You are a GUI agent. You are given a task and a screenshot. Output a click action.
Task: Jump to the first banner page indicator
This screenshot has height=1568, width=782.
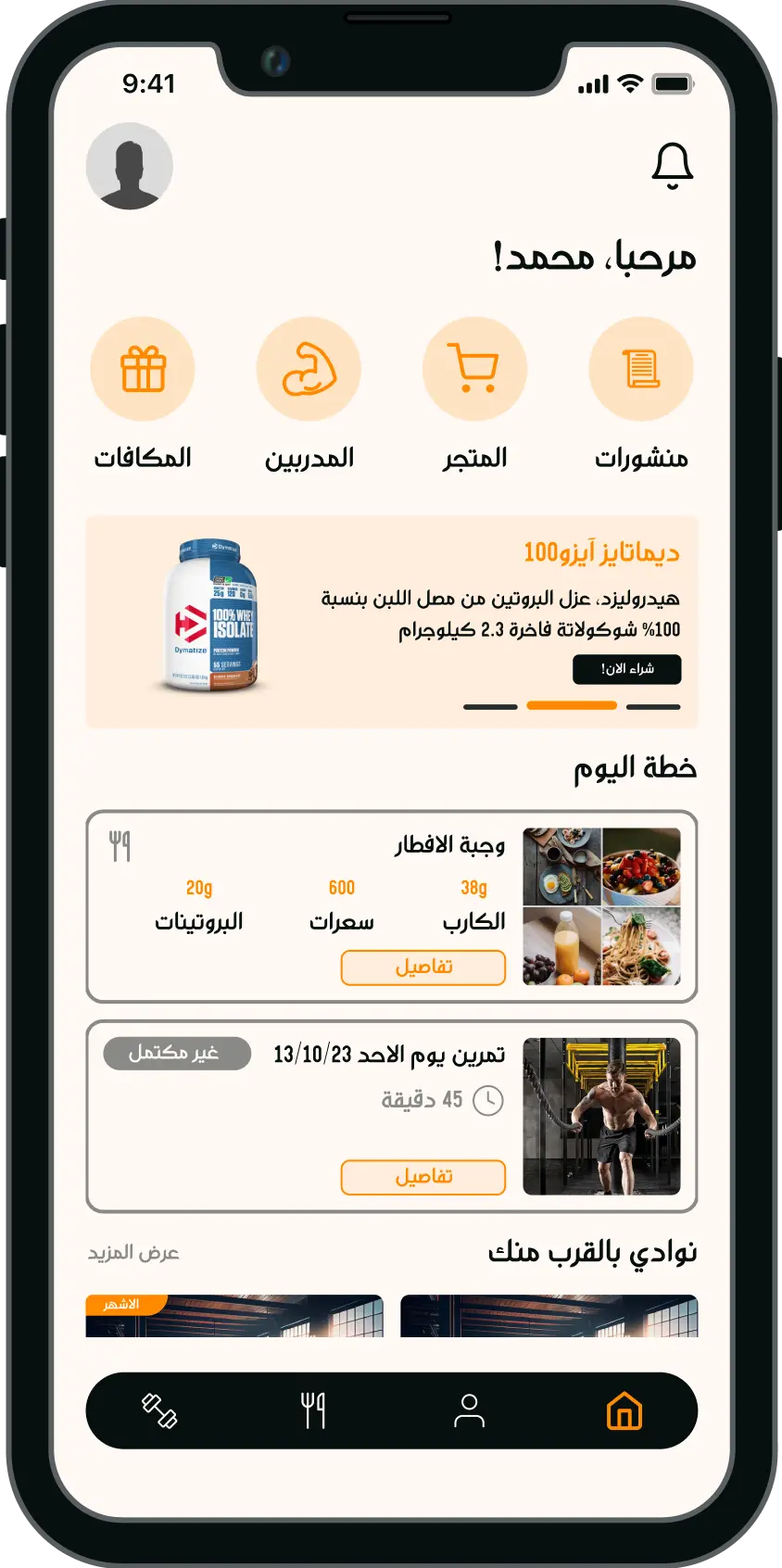653,706
